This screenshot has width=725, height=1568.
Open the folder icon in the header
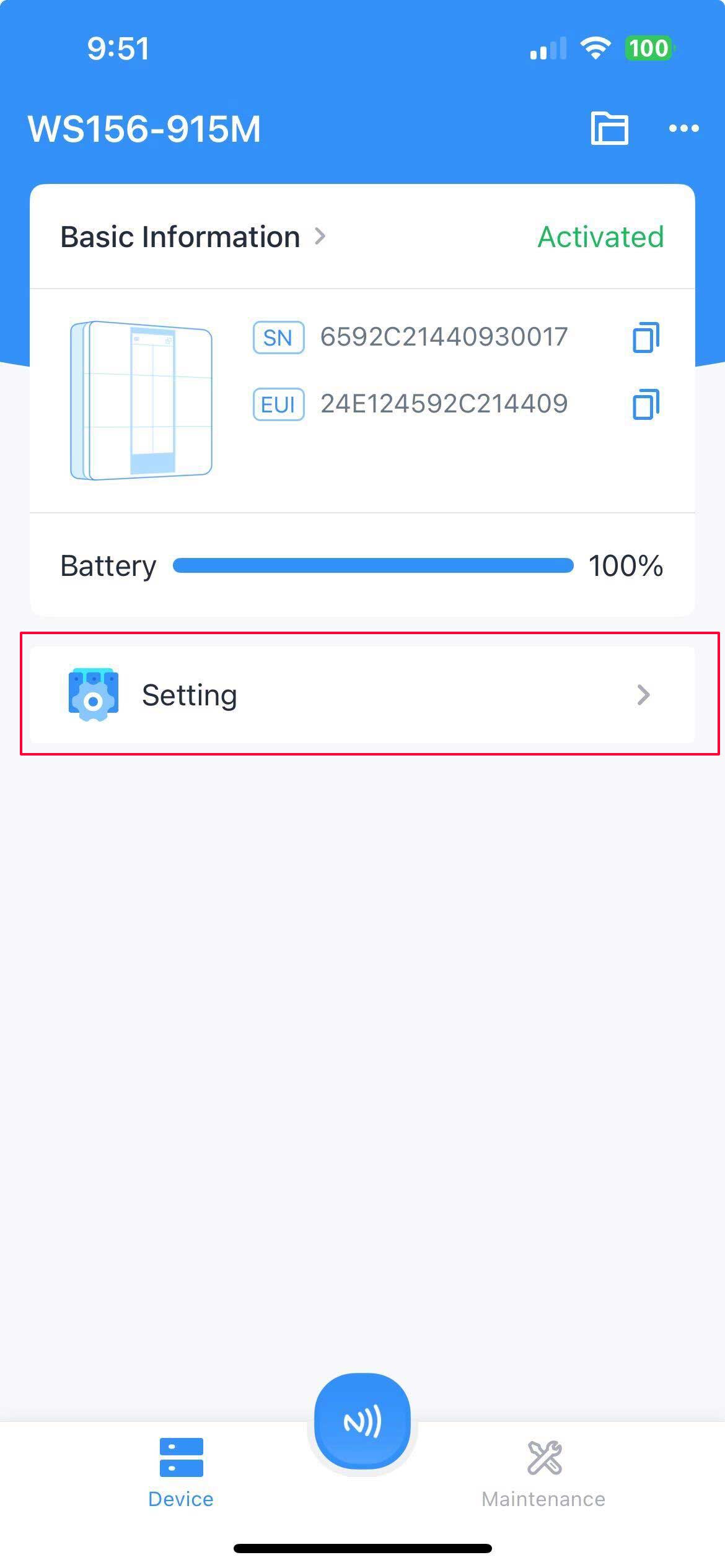[609, 129]
